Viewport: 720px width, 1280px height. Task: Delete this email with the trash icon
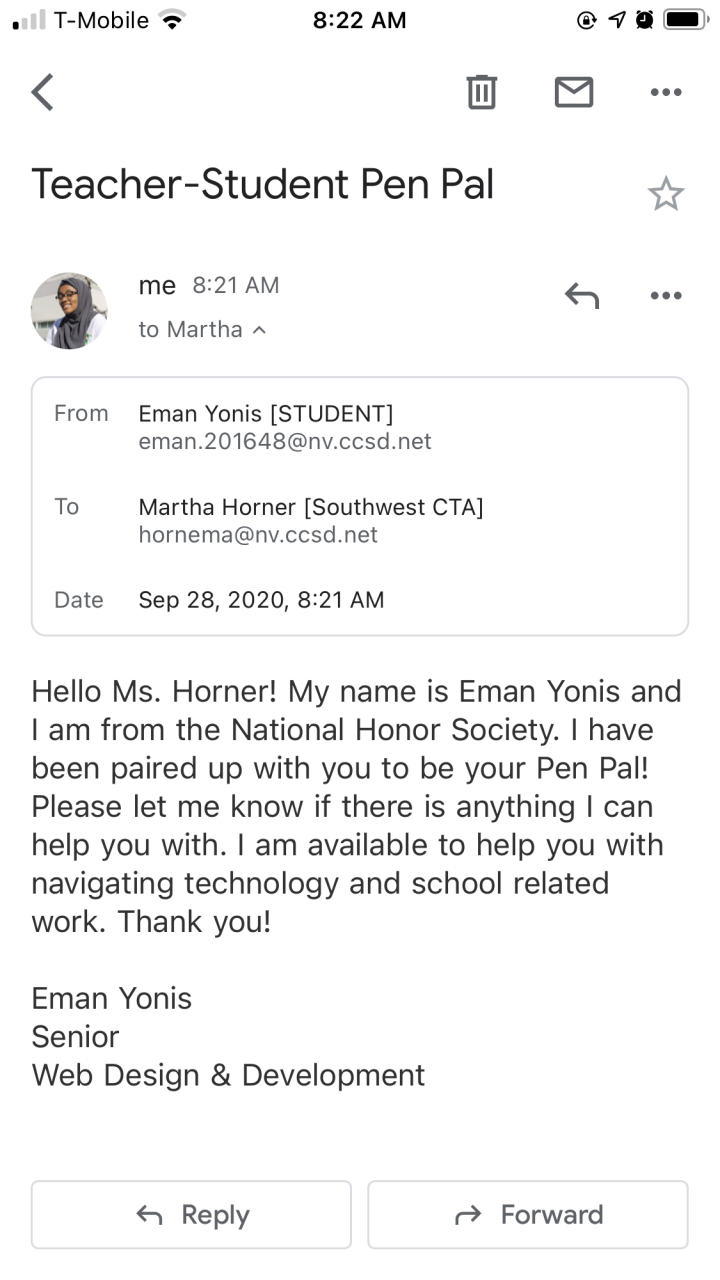pyautogui.click(x=481, y=93)
